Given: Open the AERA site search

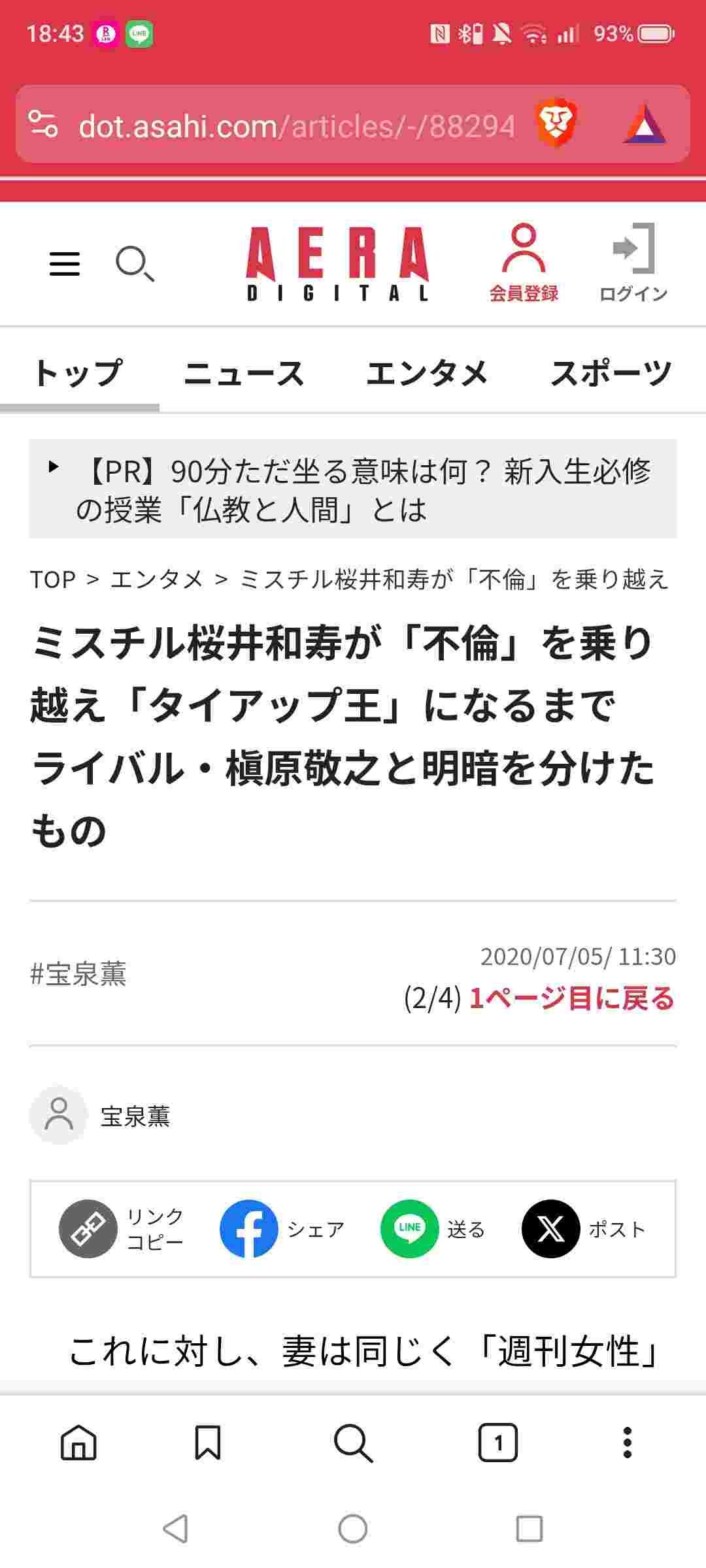Looking at the screenshot, I should click(135, 263).
